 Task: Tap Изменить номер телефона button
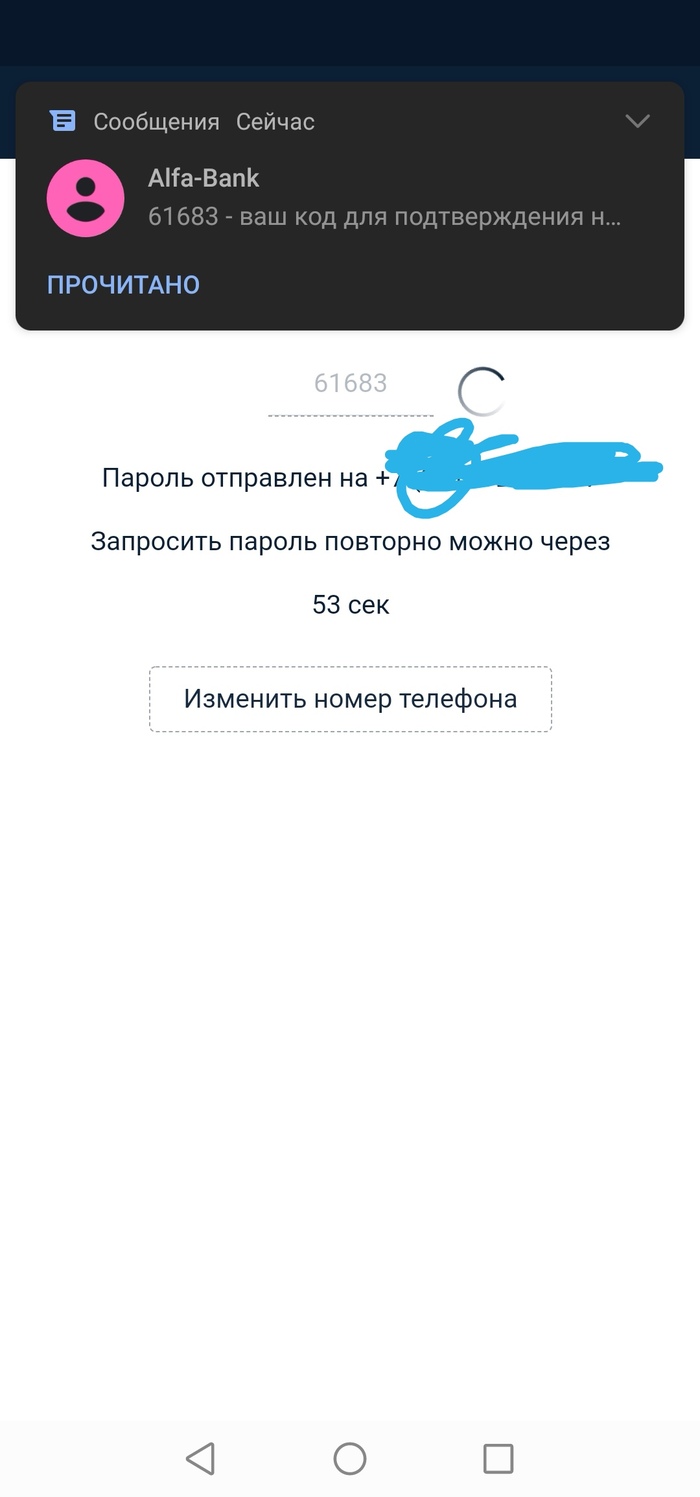point(350,699)
